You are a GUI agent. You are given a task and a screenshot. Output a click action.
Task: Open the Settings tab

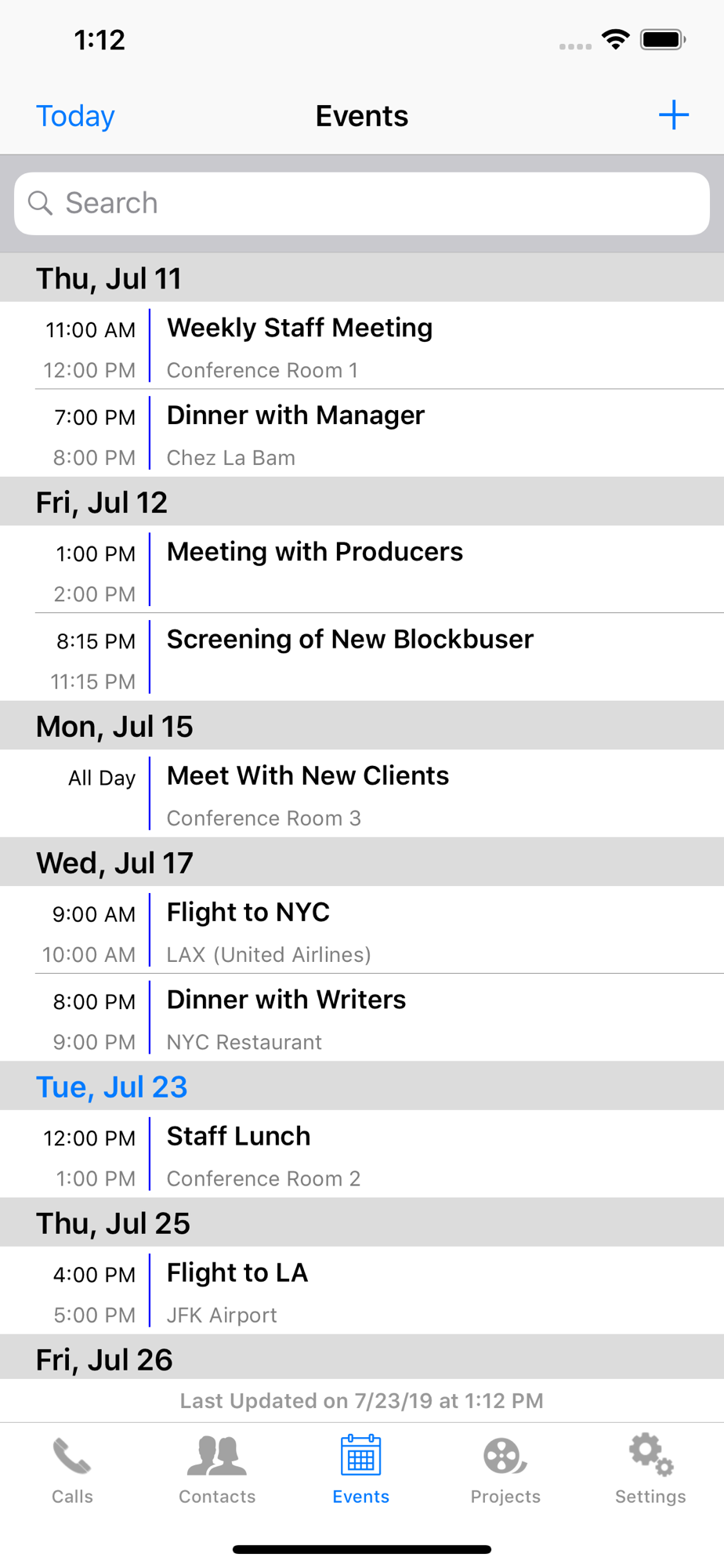pyautogui.click(x=650, y=1469)
